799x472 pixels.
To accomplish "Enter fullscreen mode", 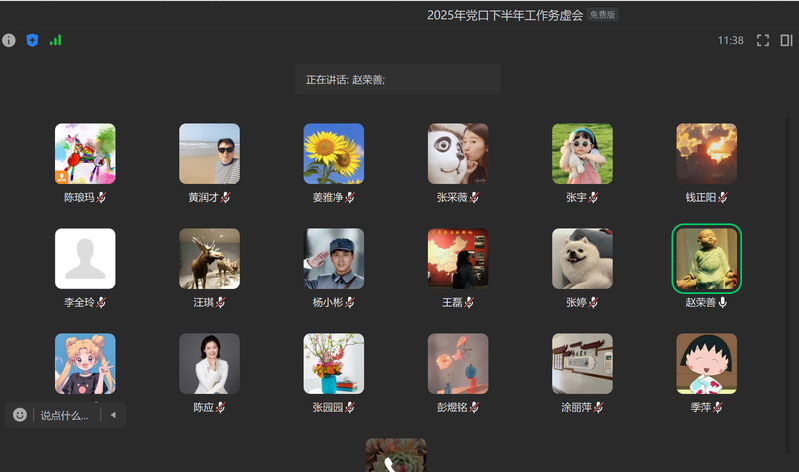I will coord(763,40).
